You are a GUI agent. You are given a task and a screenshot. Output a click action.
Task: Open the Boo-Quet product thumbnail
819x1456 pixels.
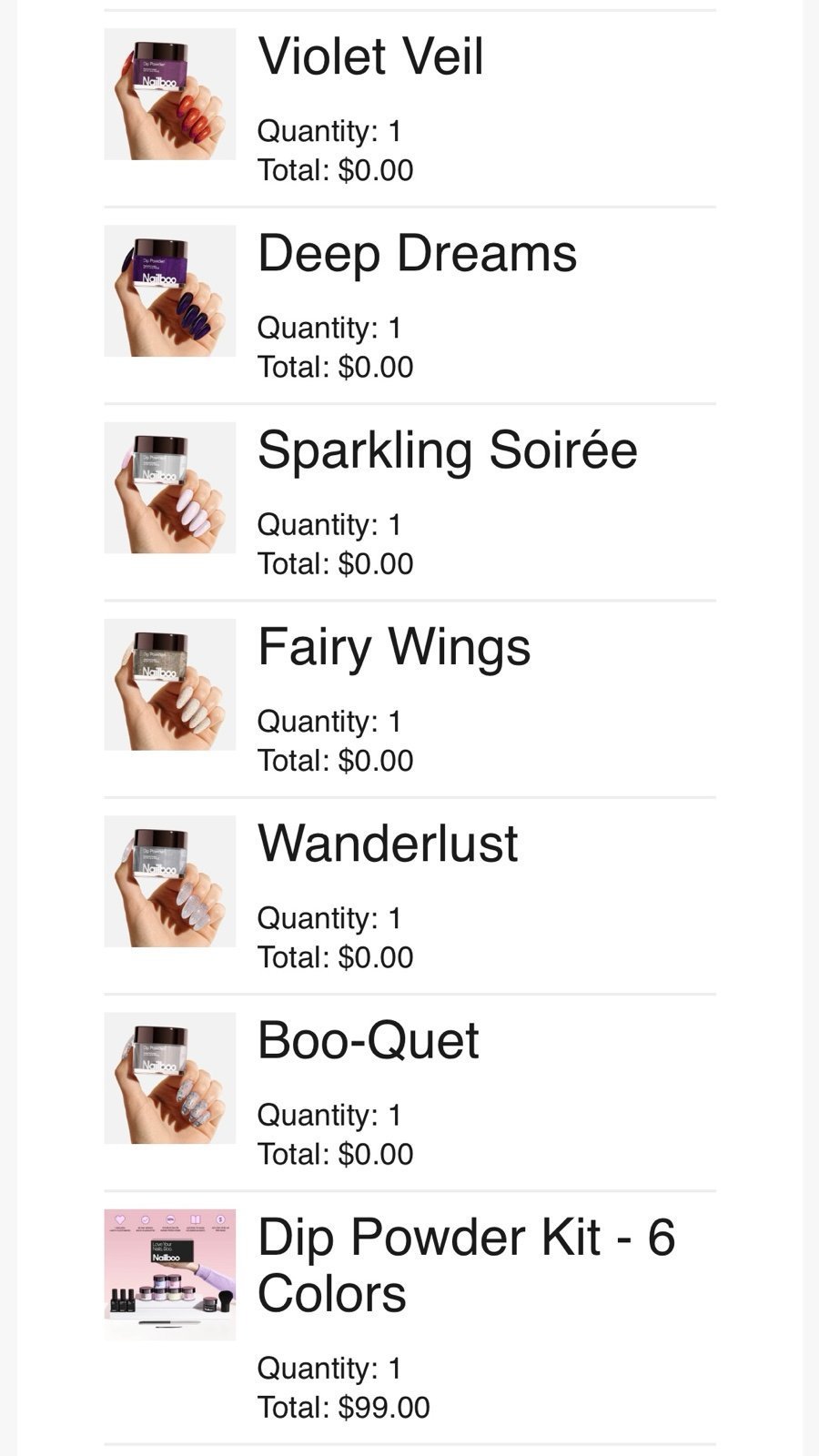(170, 1077)
